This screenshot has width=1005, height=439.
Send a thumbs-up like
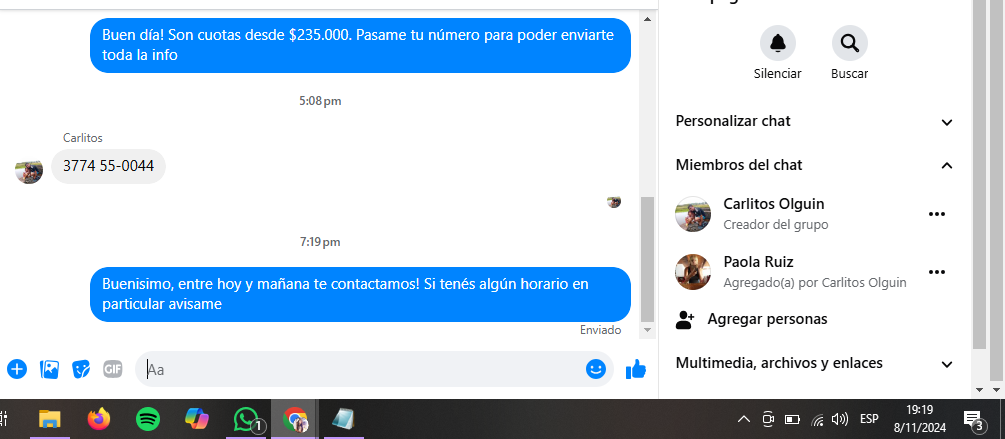(635, 370)
